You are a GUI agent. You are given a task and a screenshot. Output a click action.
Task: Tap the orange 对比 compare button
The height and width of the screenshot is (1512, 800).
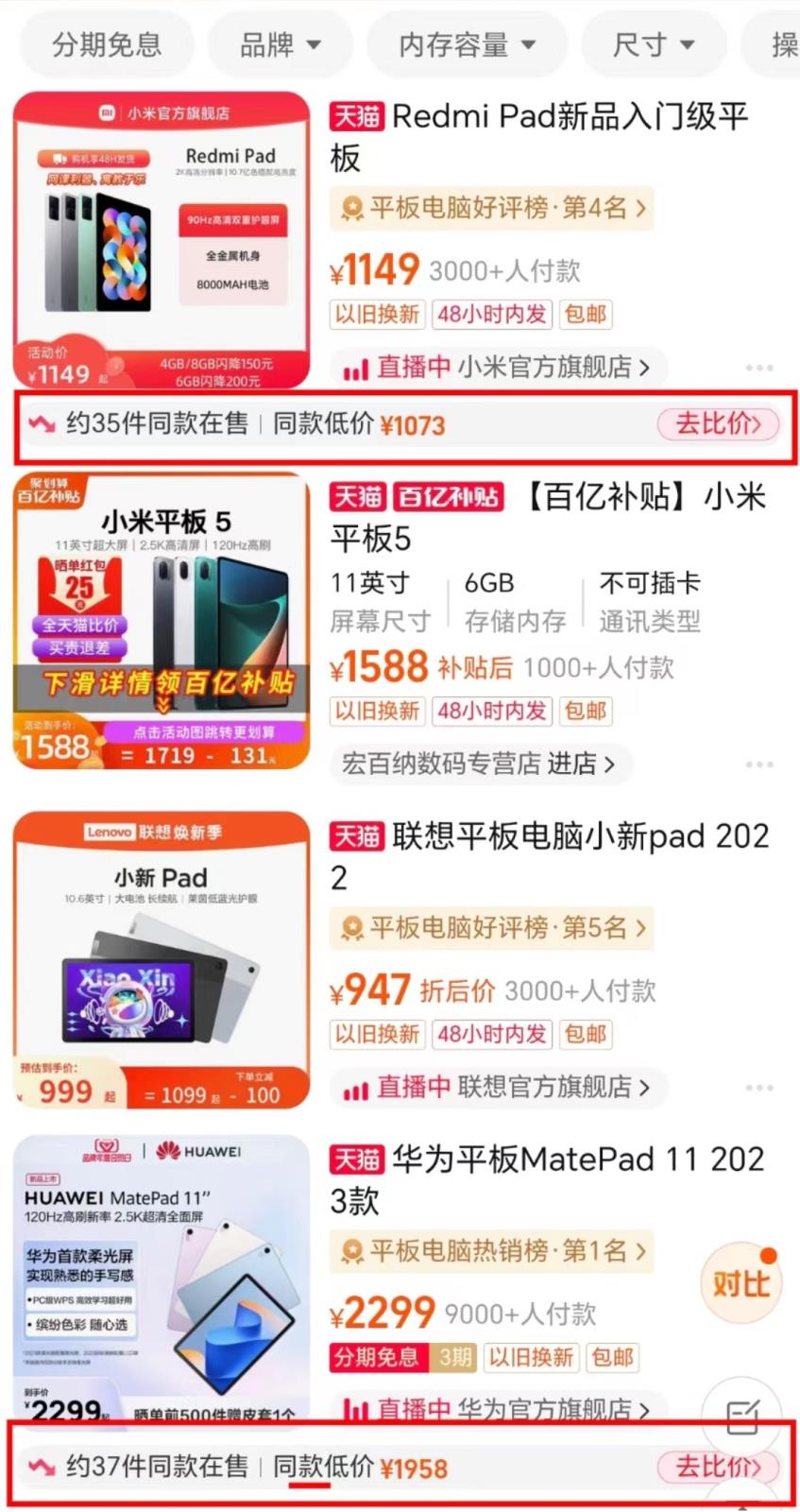(740, 1283)
